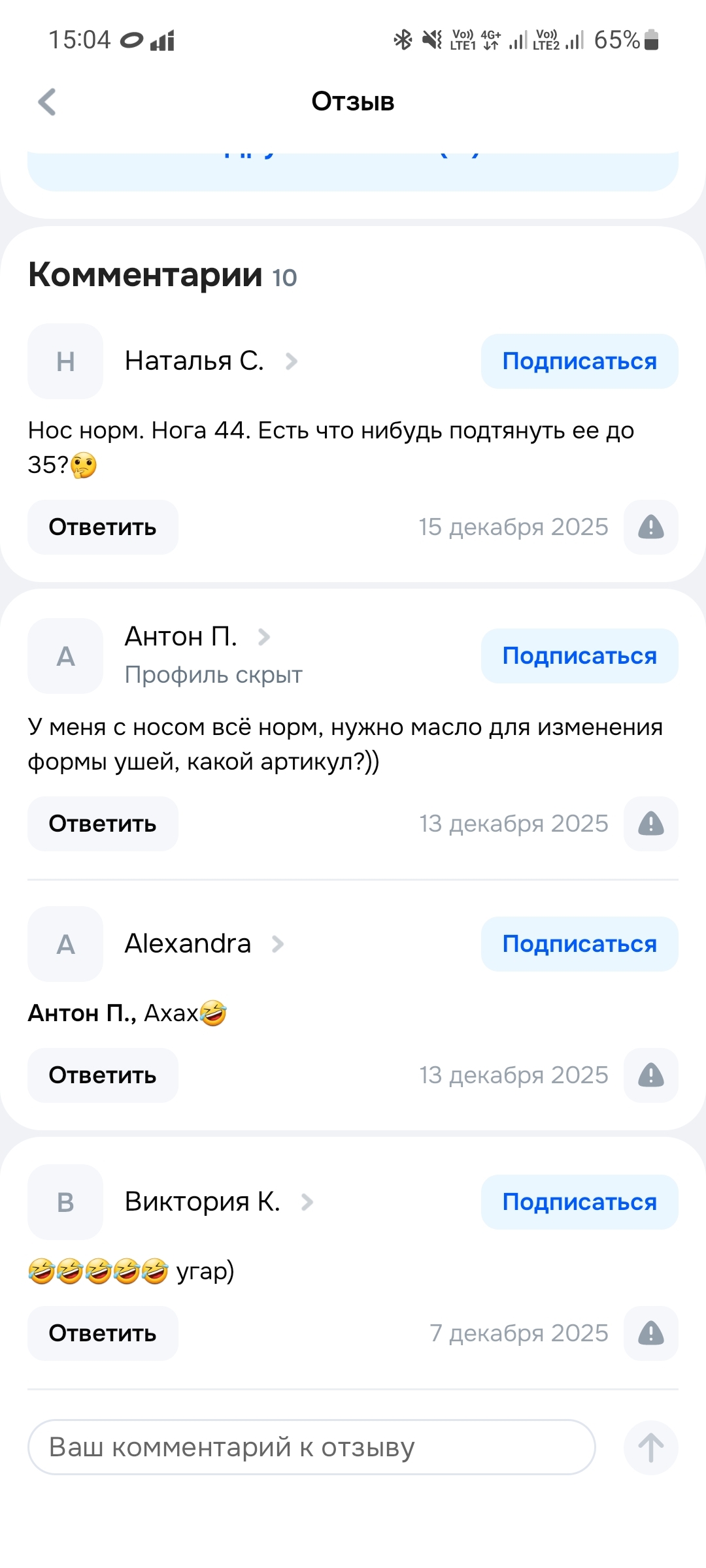Subscribe to Антон П.

click(x=579, y=656)
